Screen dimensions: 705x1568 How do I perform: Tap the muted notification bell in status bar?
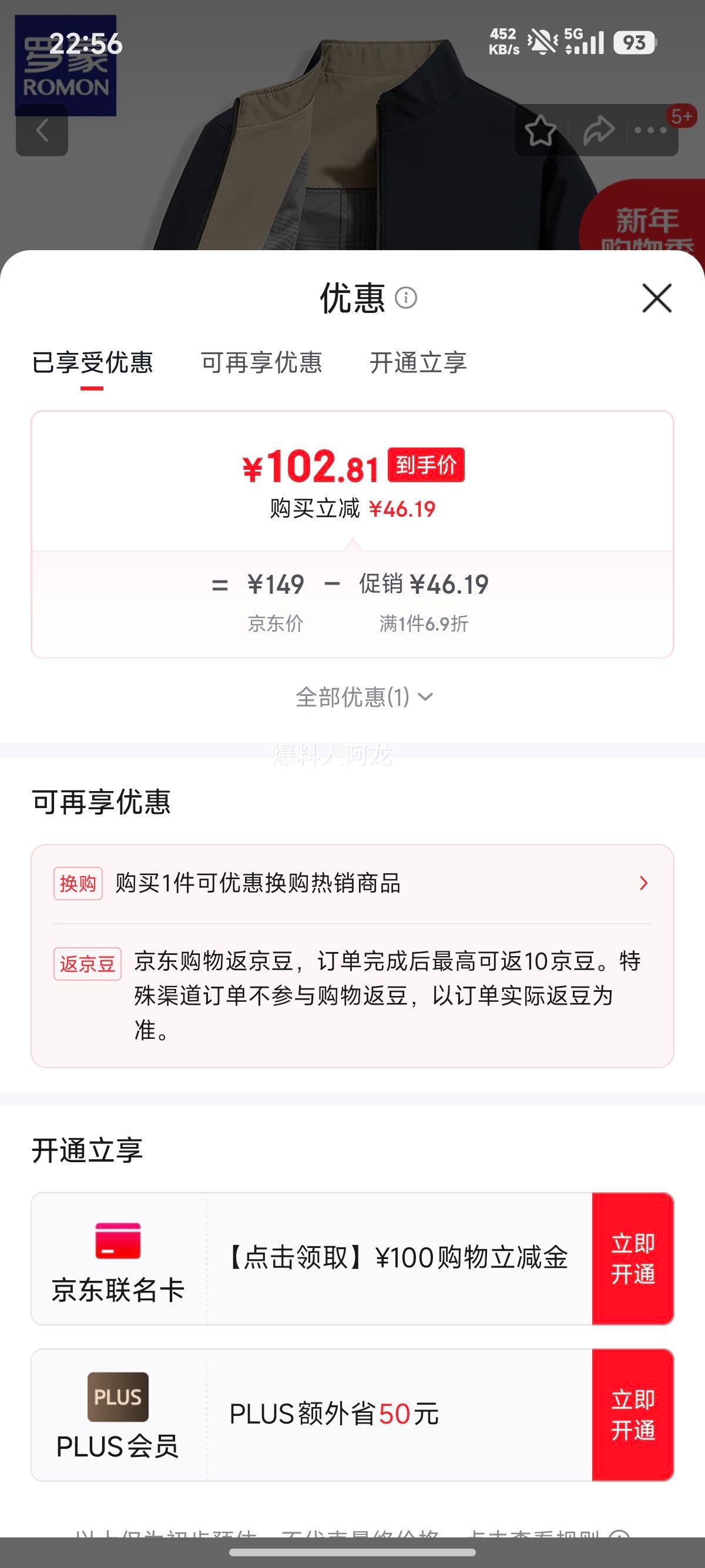[540, 40]
